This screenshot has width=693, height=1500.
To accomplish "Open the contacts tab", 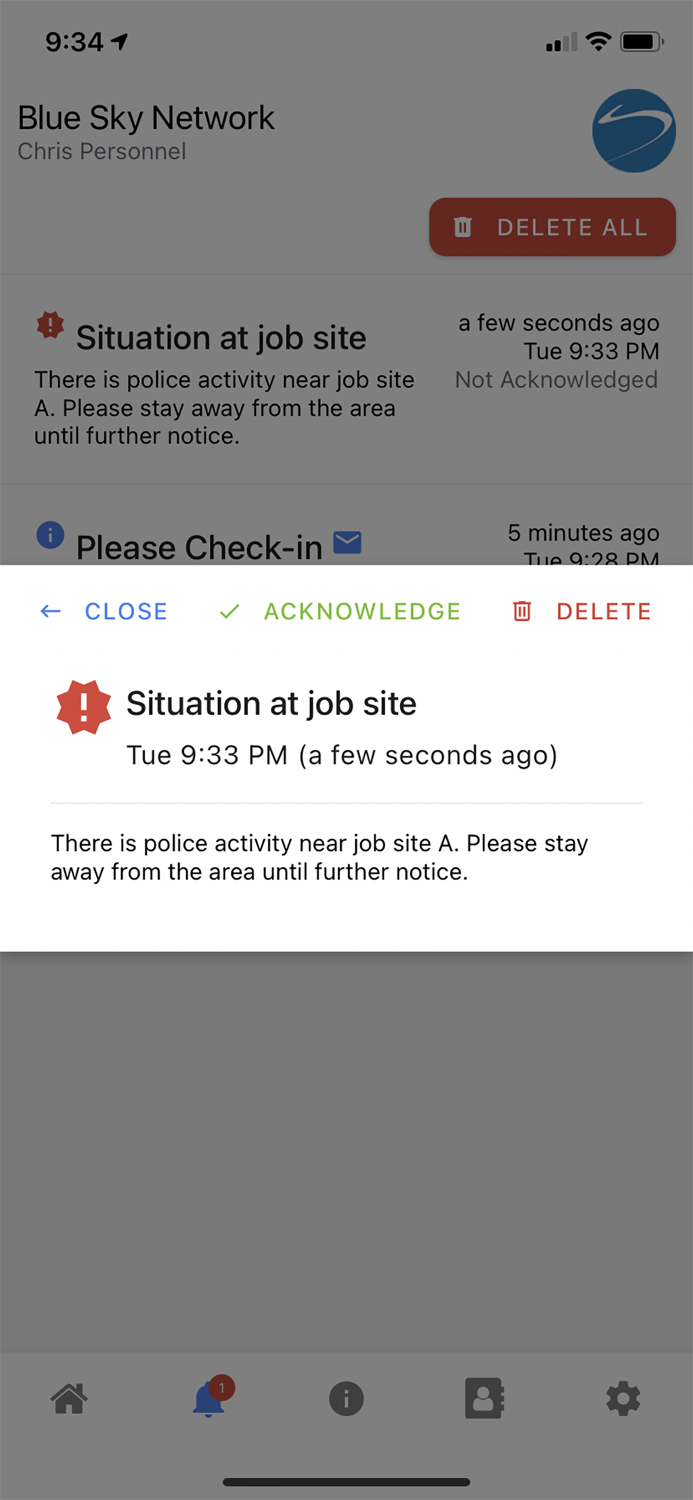I will point(485,1398).
